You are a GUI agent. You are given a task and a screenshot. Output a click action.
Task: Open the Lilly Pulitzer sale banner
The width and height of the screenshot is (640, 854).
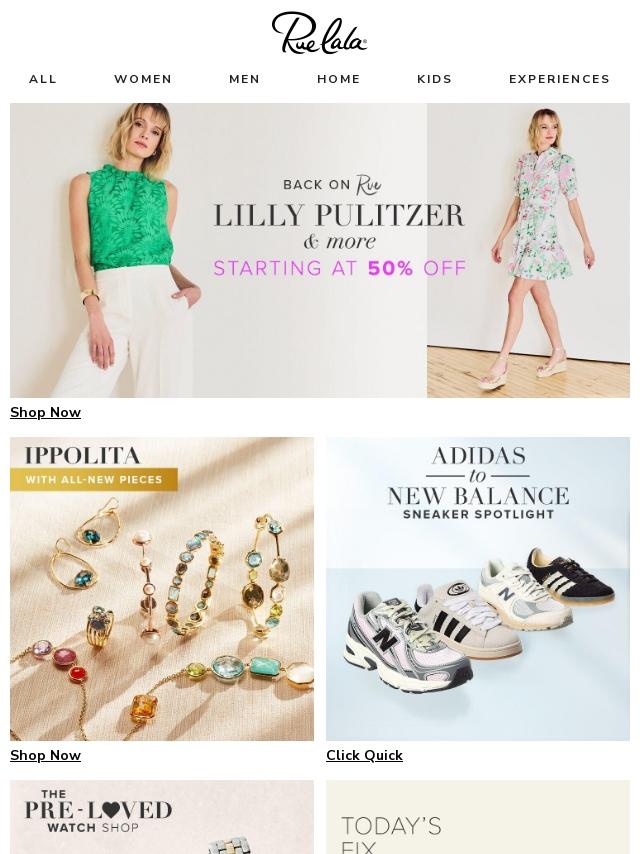tap(320, 250)
